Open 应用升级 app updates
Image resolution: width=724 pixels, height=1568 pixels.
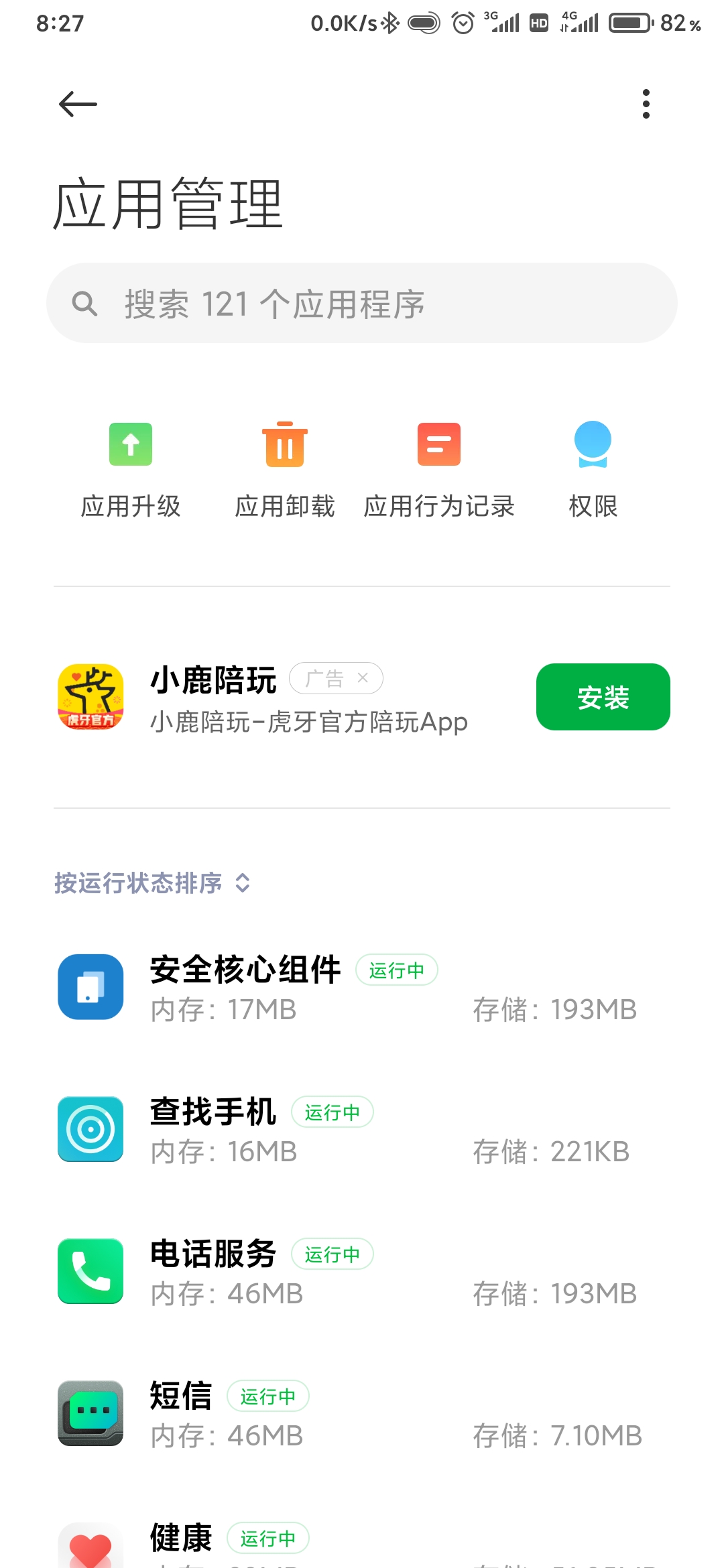131,470
